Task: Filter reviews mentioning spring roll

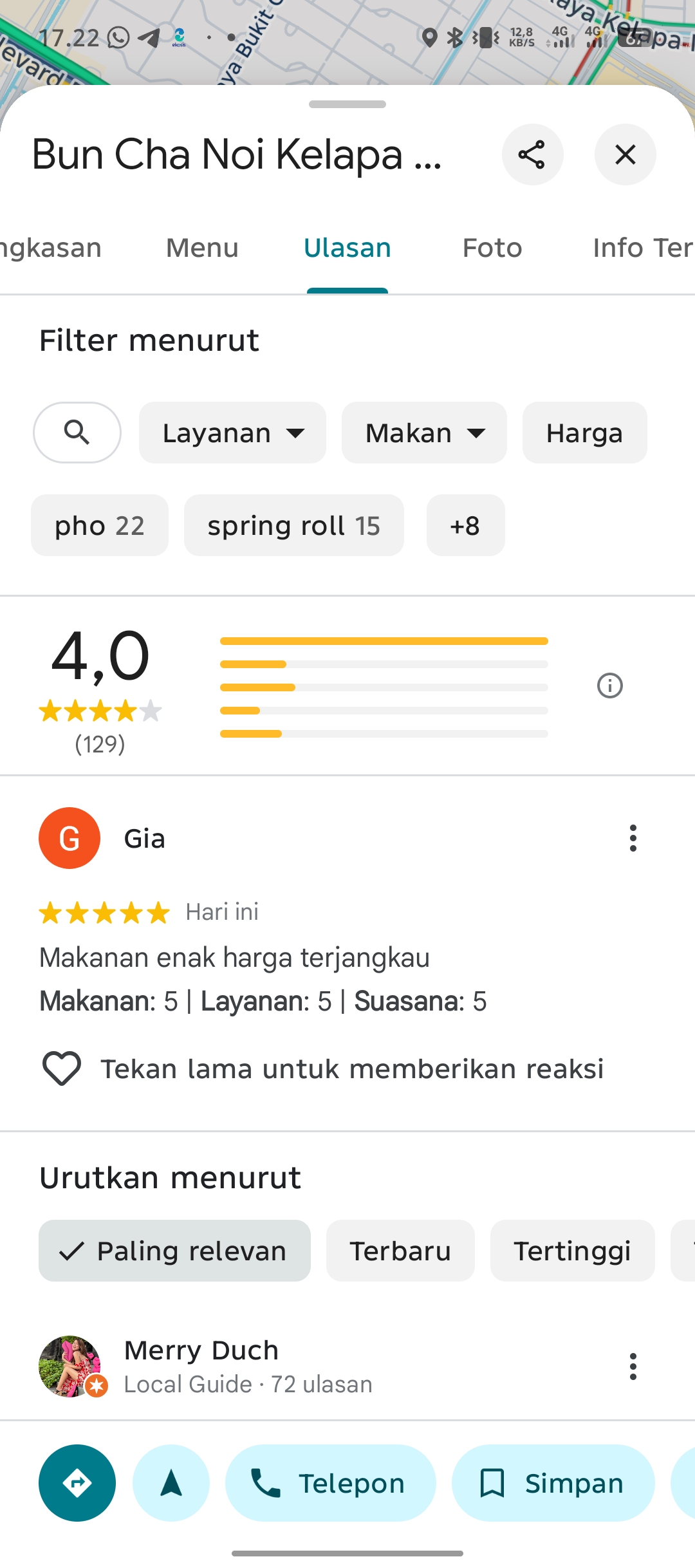Action: pos(294,525)
